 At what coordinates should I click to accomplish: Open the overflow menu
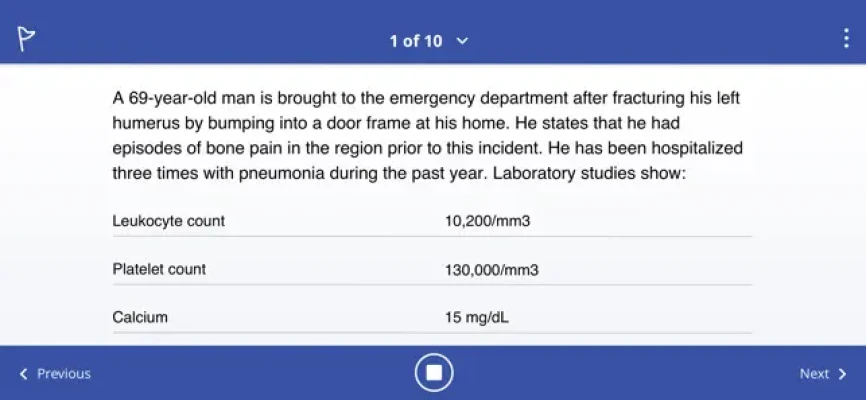pyautogui.click(x=846, y=39)
